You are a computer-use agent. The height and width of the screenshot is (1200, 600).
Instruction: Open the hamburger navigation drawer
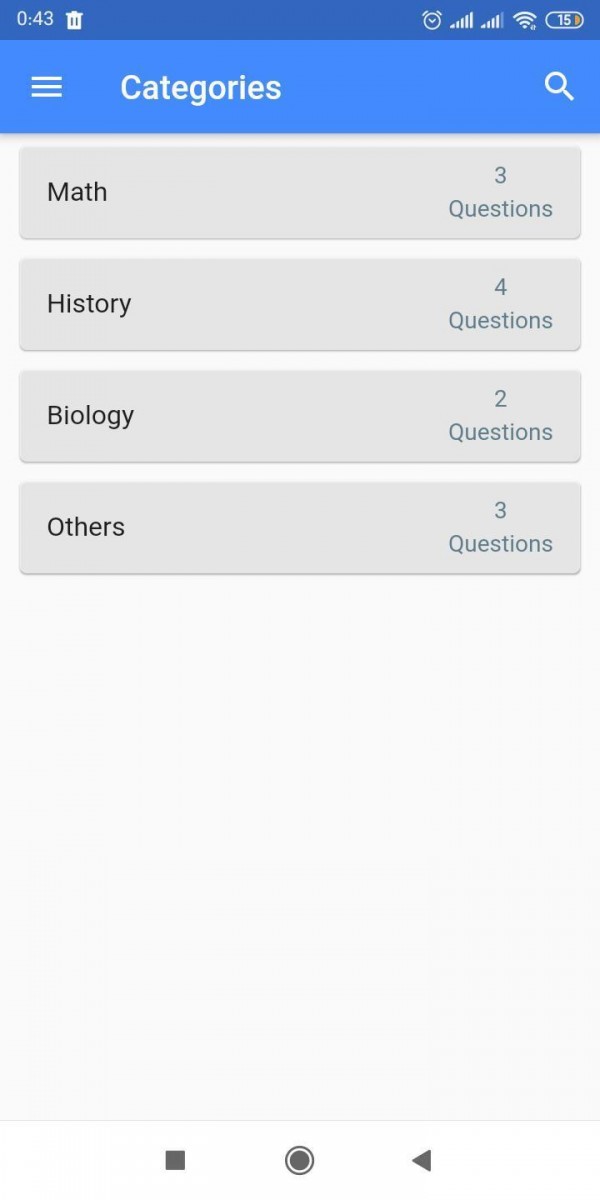(x=47, y=87)
